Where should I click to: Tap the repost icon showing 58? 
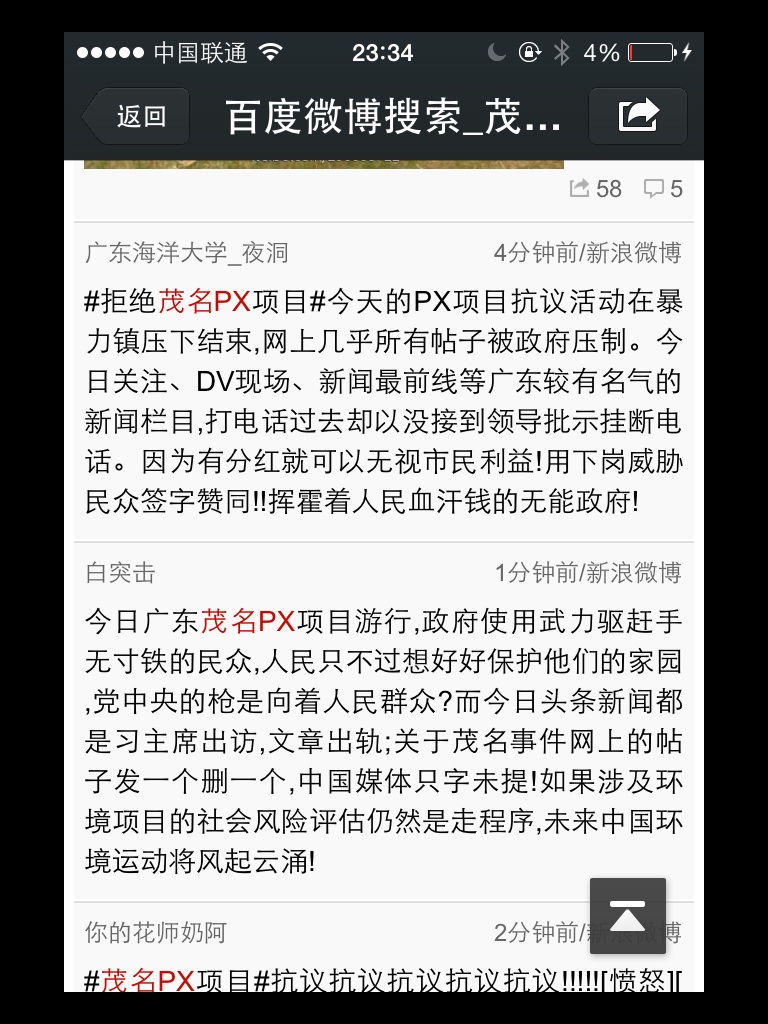tap(595, 188)
